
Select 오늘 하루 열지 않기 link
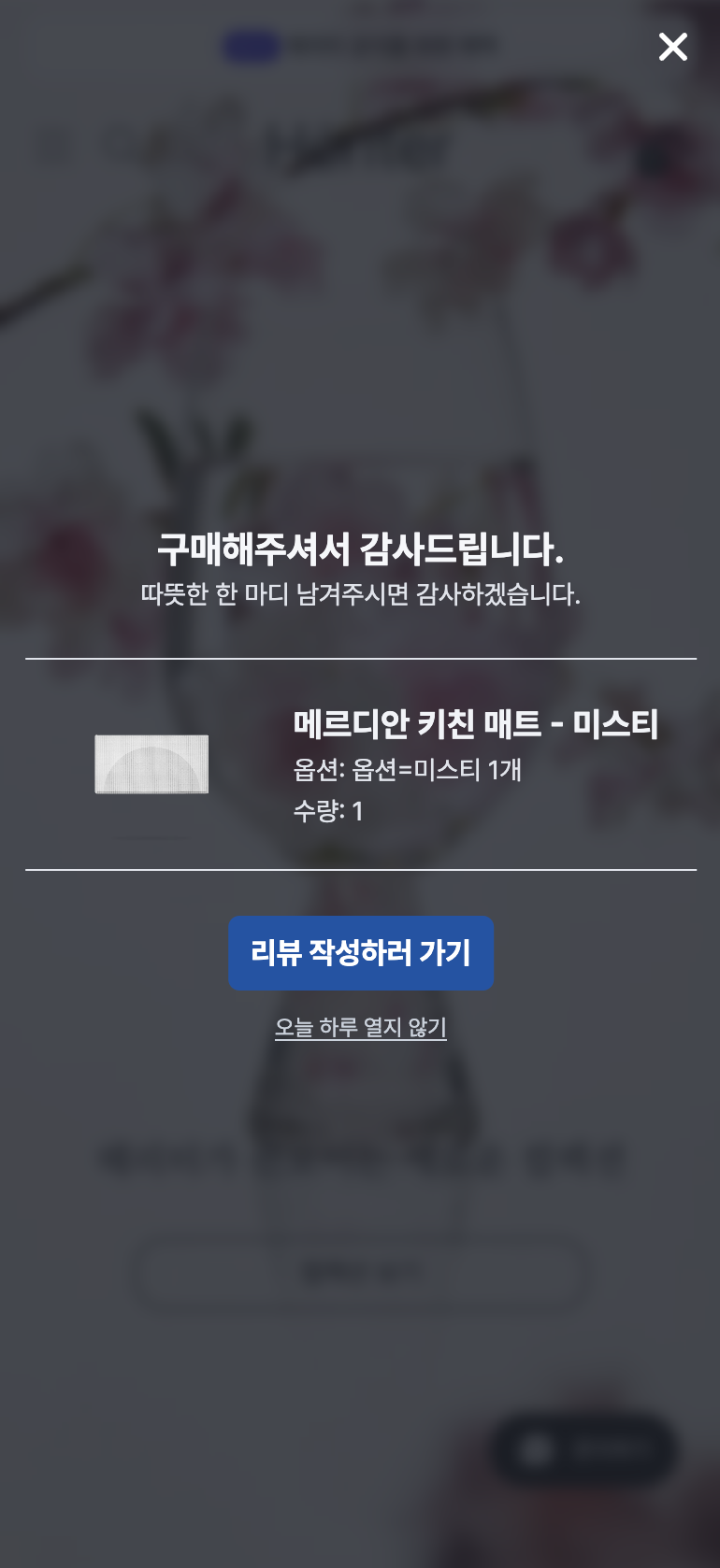360,1027
